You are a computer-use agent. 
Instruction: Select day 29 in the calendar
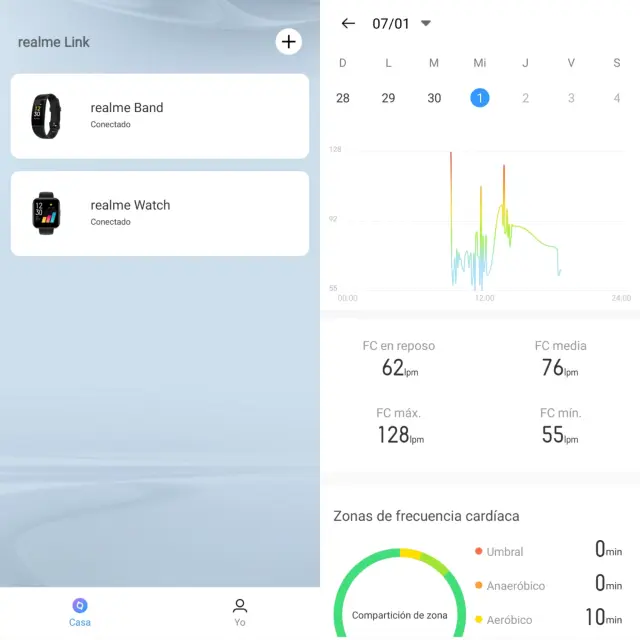coord(388,98)
